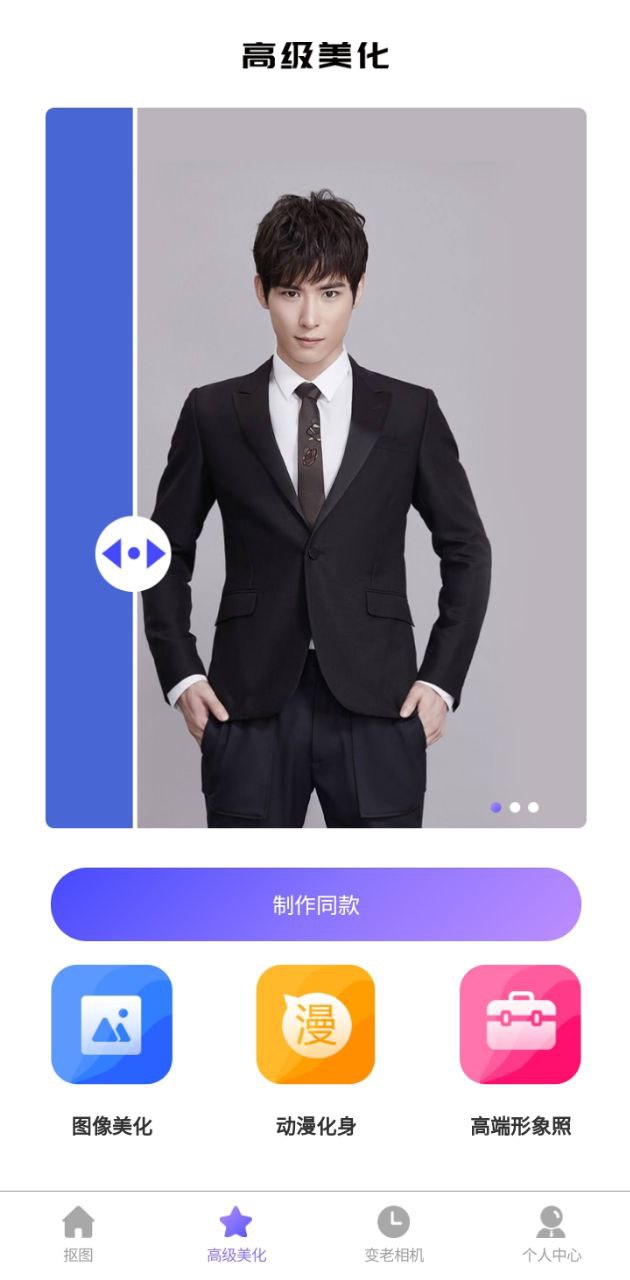Tap the banner page indicator dots
The image size is (630, 1280).
pyautogui.click(x=515, y=807)
